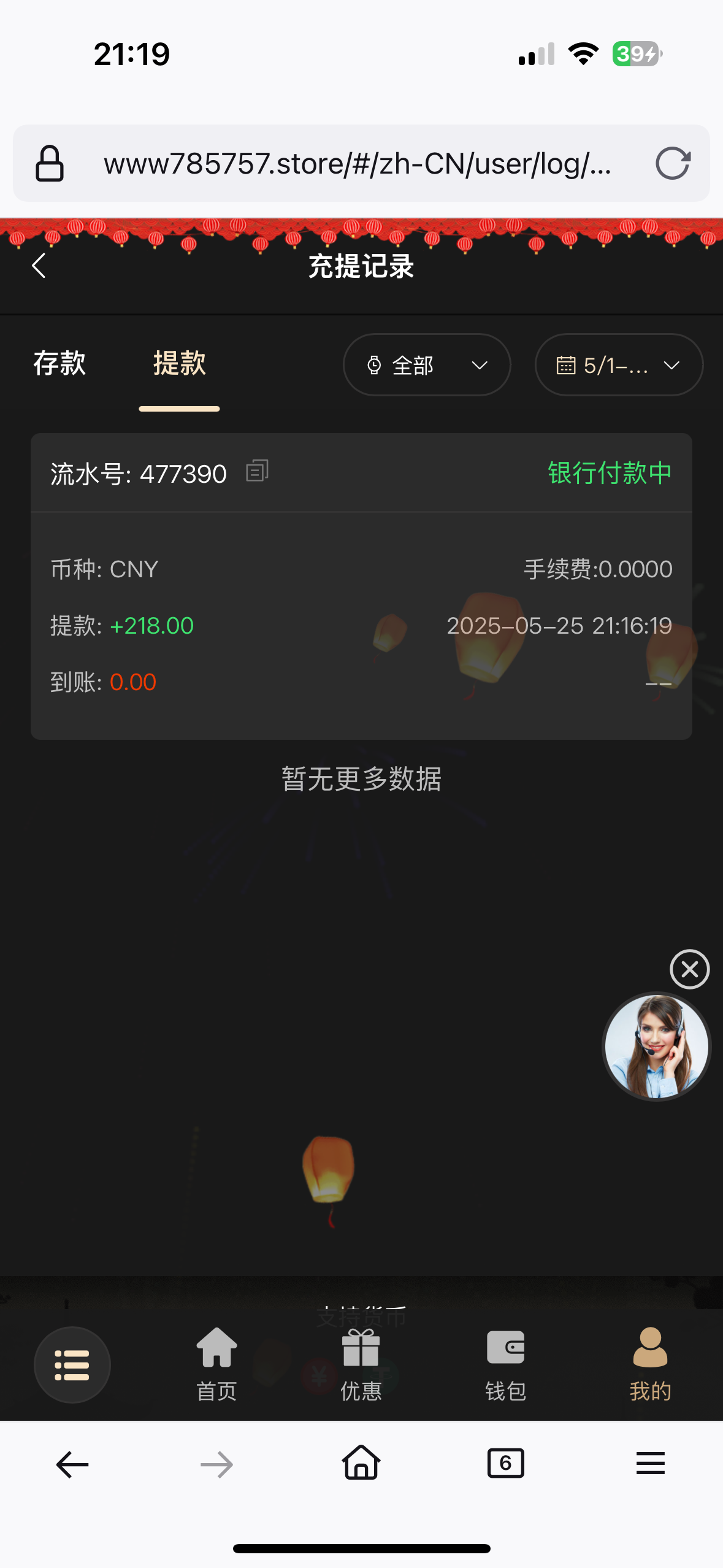Open the 5/1 date range picker
Viewport: 723px width, 1568px height.
[618, 365]
